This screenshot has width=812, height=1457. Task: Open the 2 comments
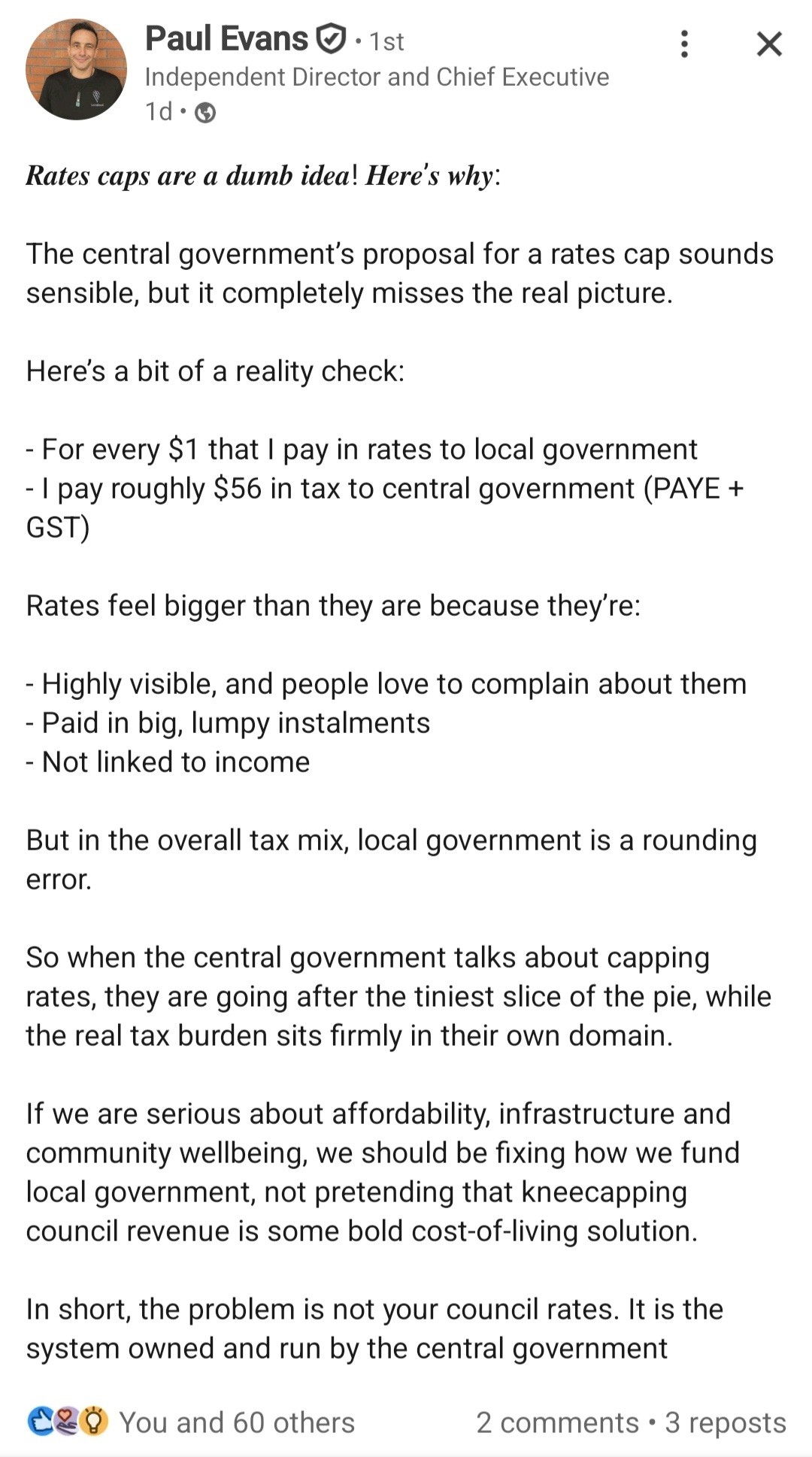pyautogui.click(x=556, y=1422)
